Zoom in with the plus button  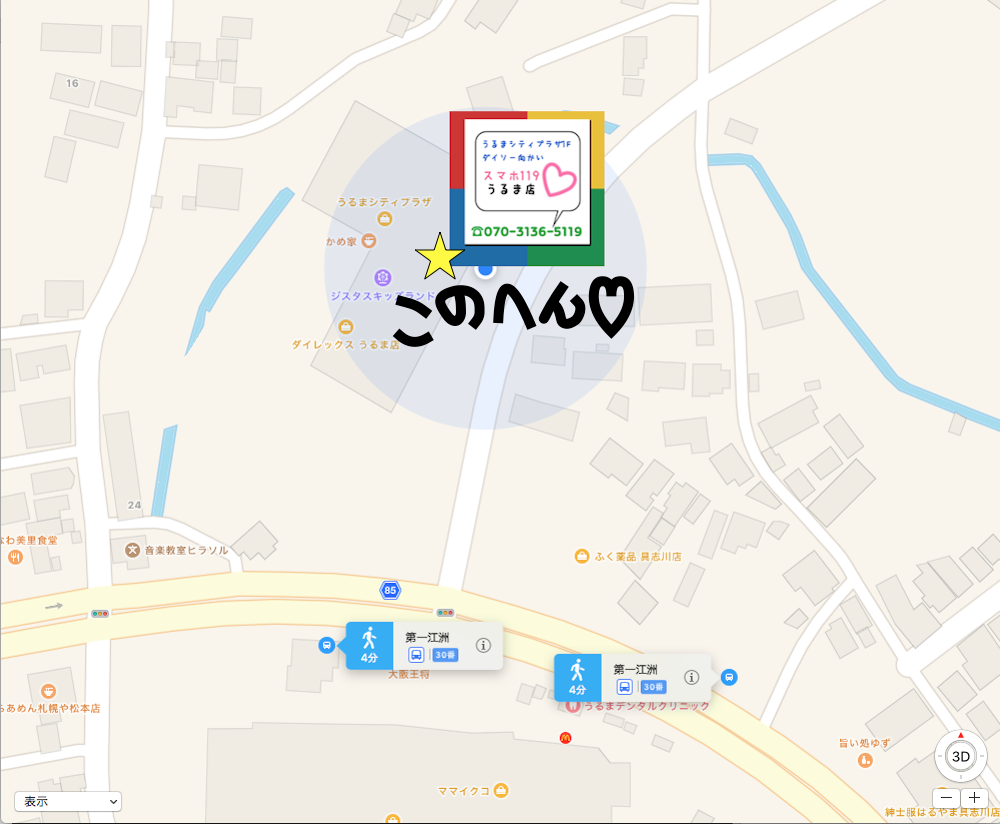974,798
